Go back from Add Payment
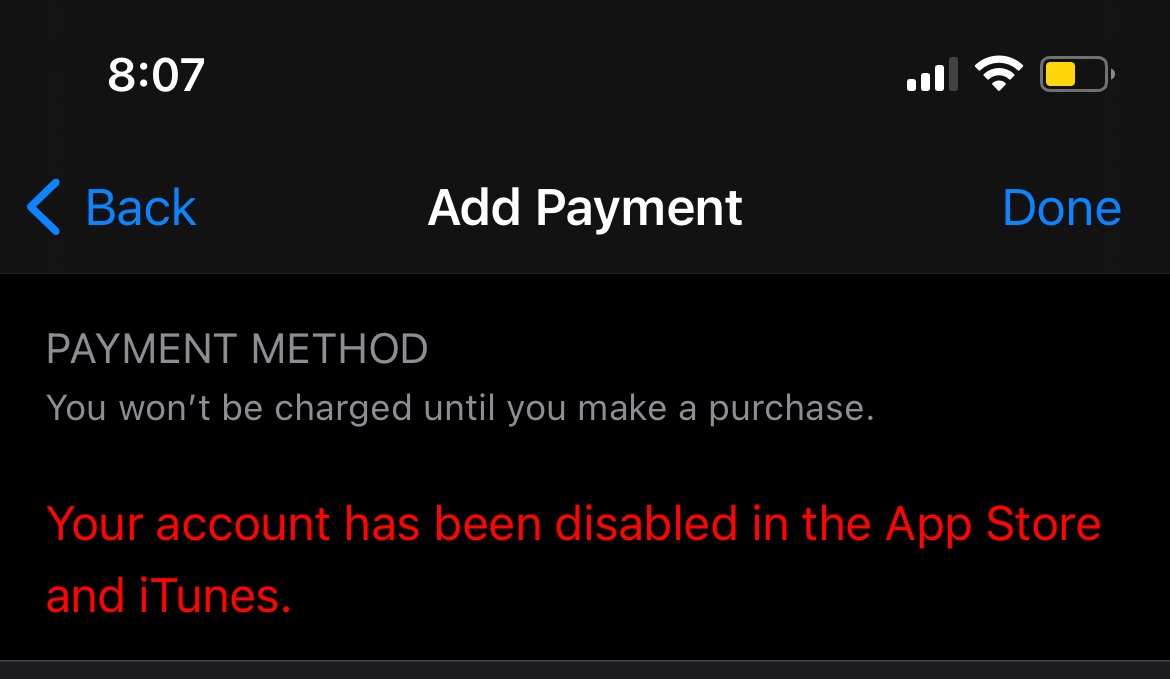1170x679 pixels. point(112,207)
